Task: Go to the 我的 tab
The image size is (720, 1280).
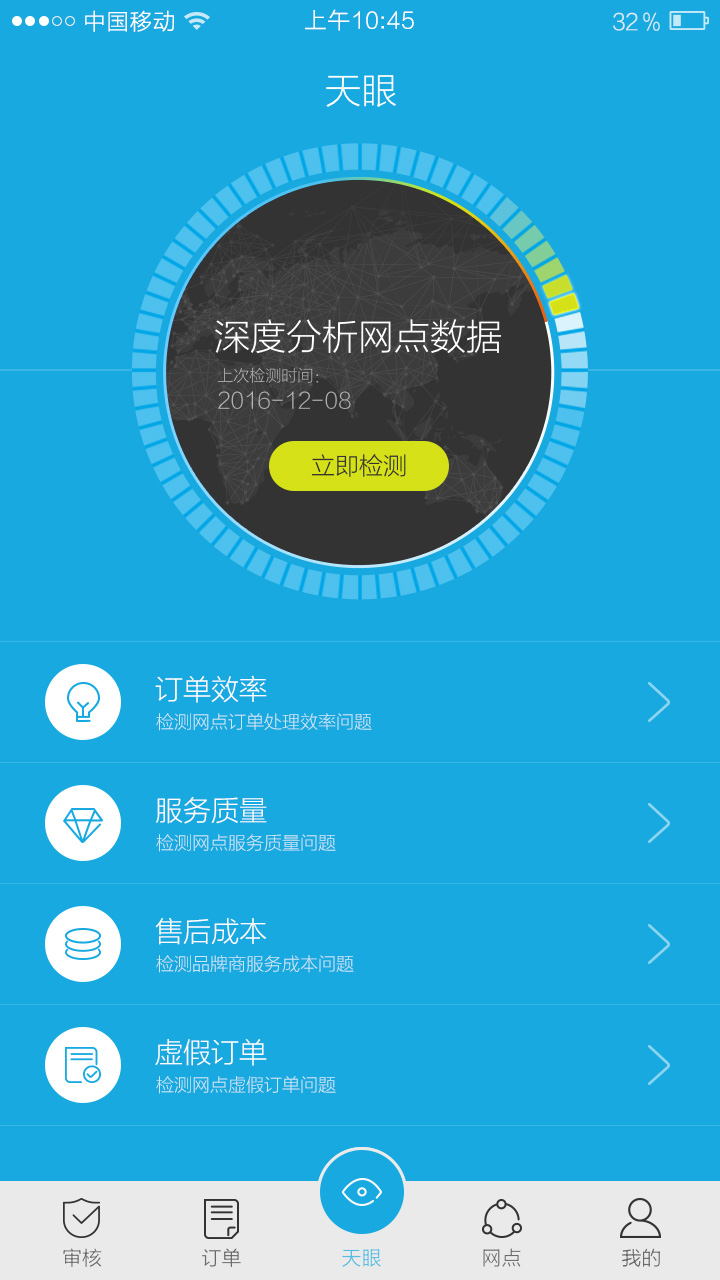Action: pos(640,1232)
